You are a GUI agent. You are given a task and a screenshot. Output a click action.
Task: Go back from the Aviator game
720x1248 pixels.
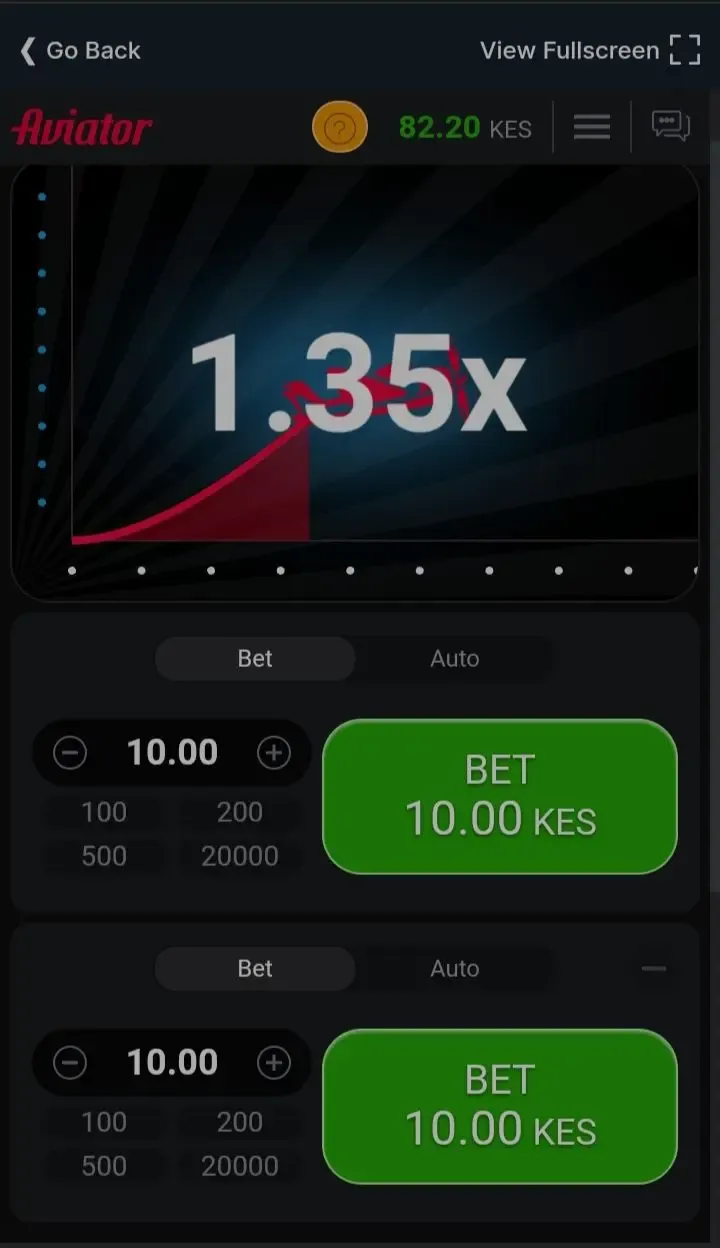[x=80, y=50]
